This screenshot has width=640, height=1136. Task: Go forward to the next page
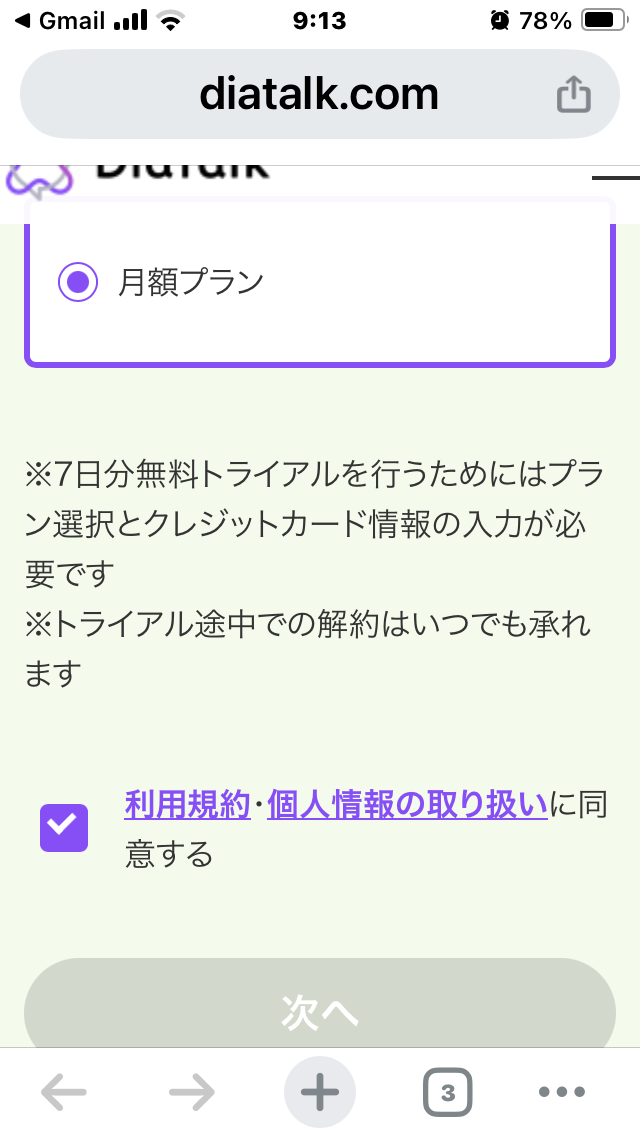(192, 1091)
